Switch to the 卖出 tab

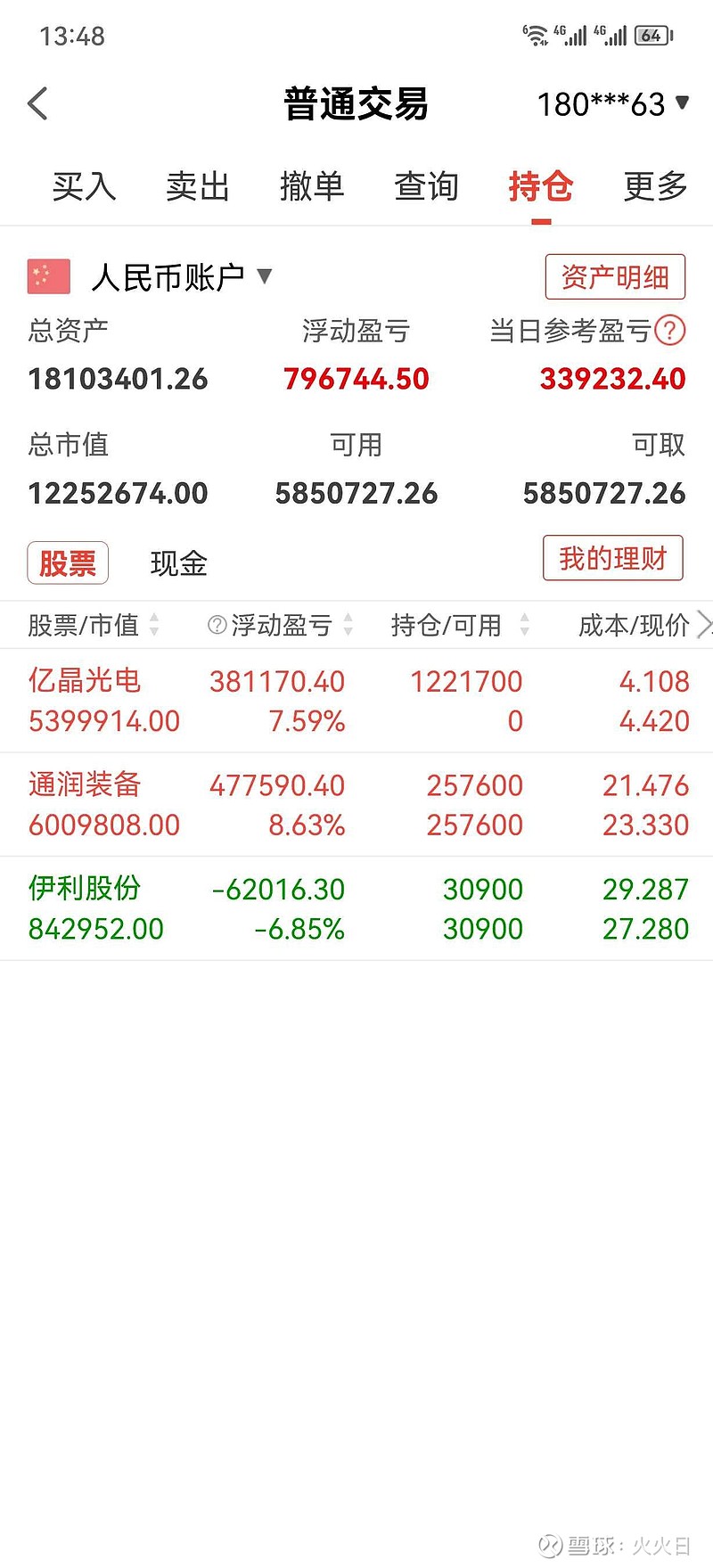(198, 186)
